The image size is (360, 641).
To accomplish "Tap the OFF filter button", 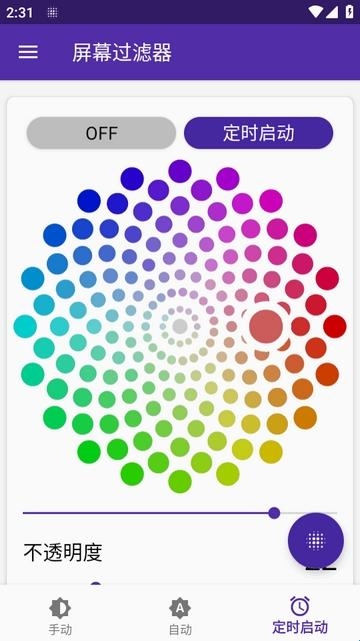I will (101, 133).
